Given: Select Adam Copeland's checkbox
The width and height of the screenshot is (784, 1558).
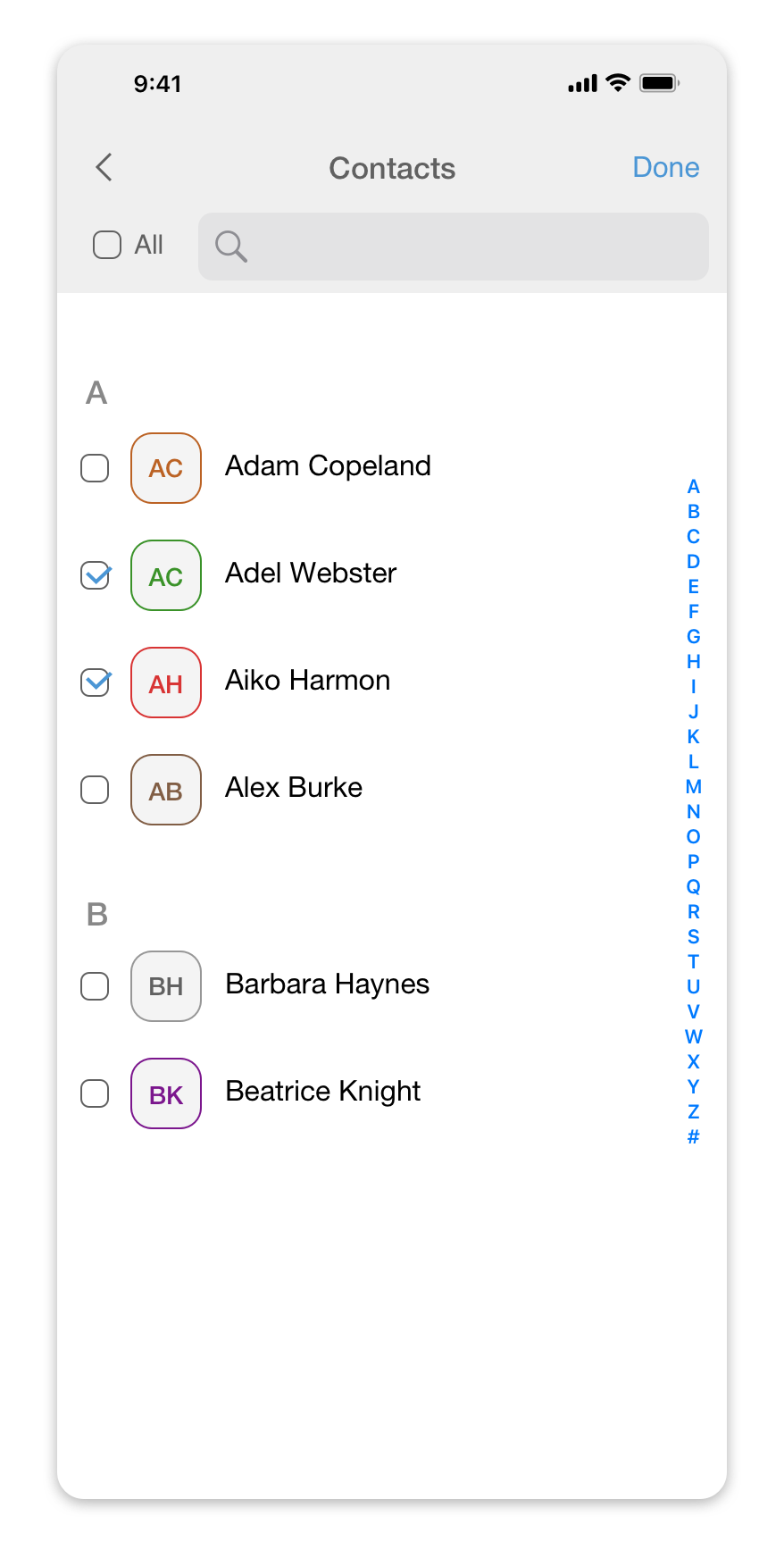Looking at the screenshot, I should [x=95, y=468].
